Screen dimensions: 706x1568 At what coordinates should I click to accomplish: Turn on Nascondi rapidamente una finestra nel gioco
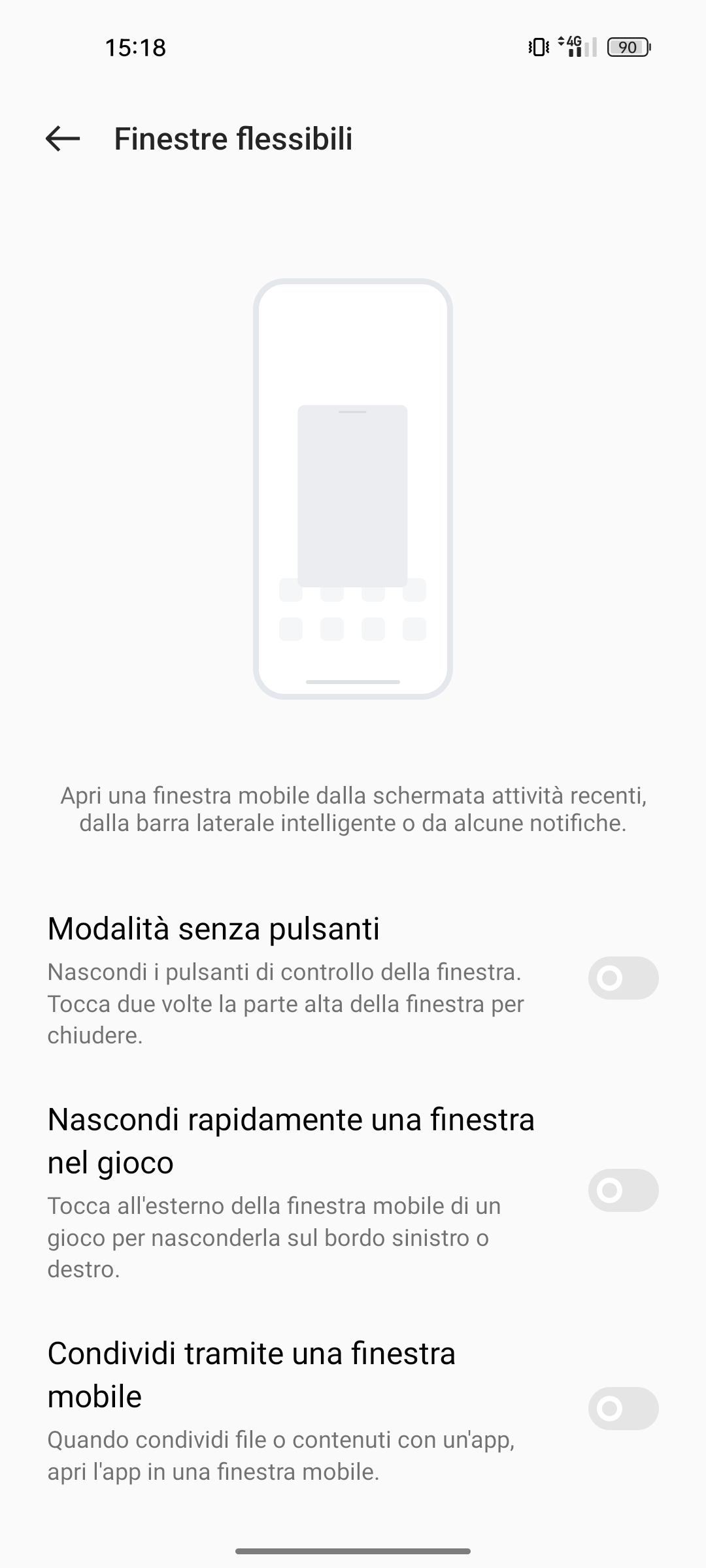pos(622,1190)
